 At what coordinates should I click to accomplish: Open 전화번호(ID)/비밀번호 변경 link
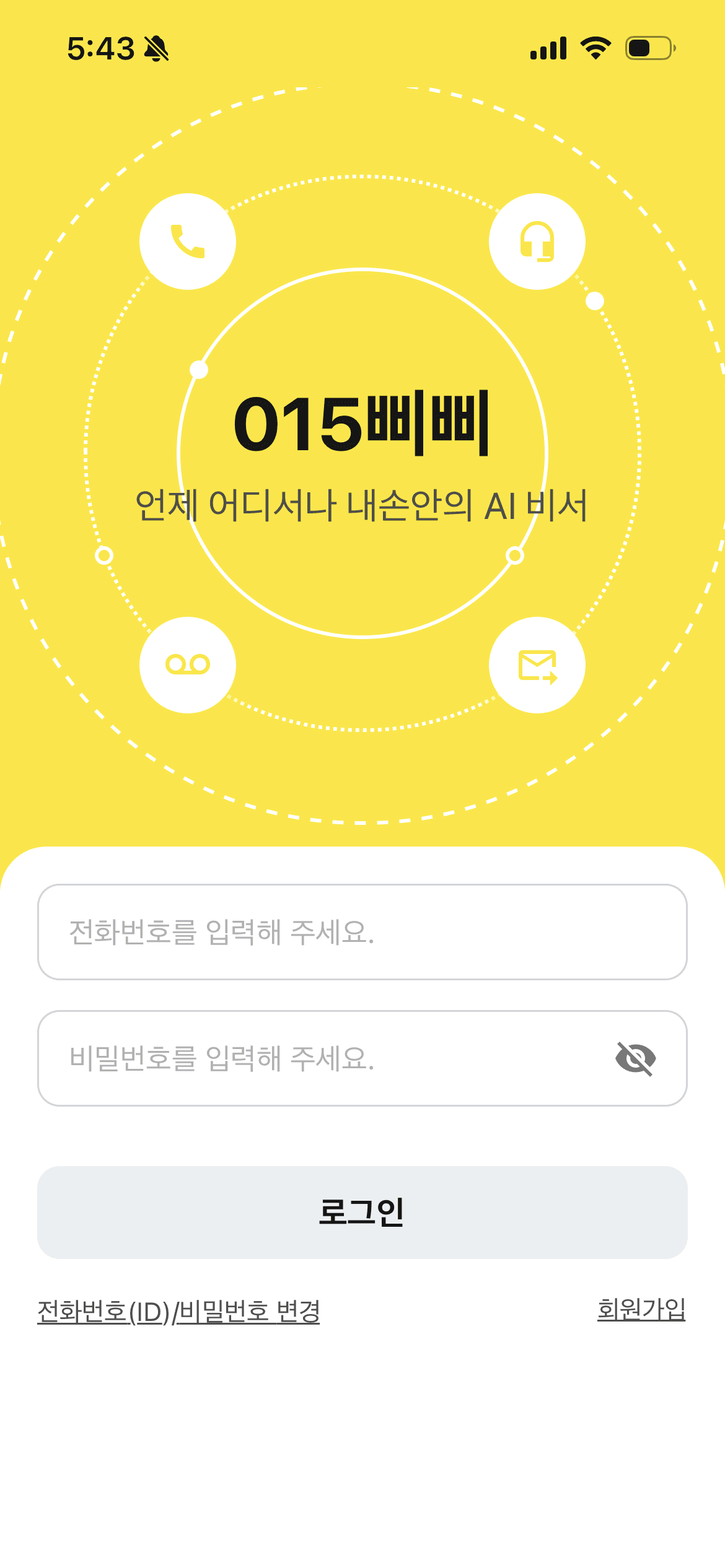(178, 1311)
